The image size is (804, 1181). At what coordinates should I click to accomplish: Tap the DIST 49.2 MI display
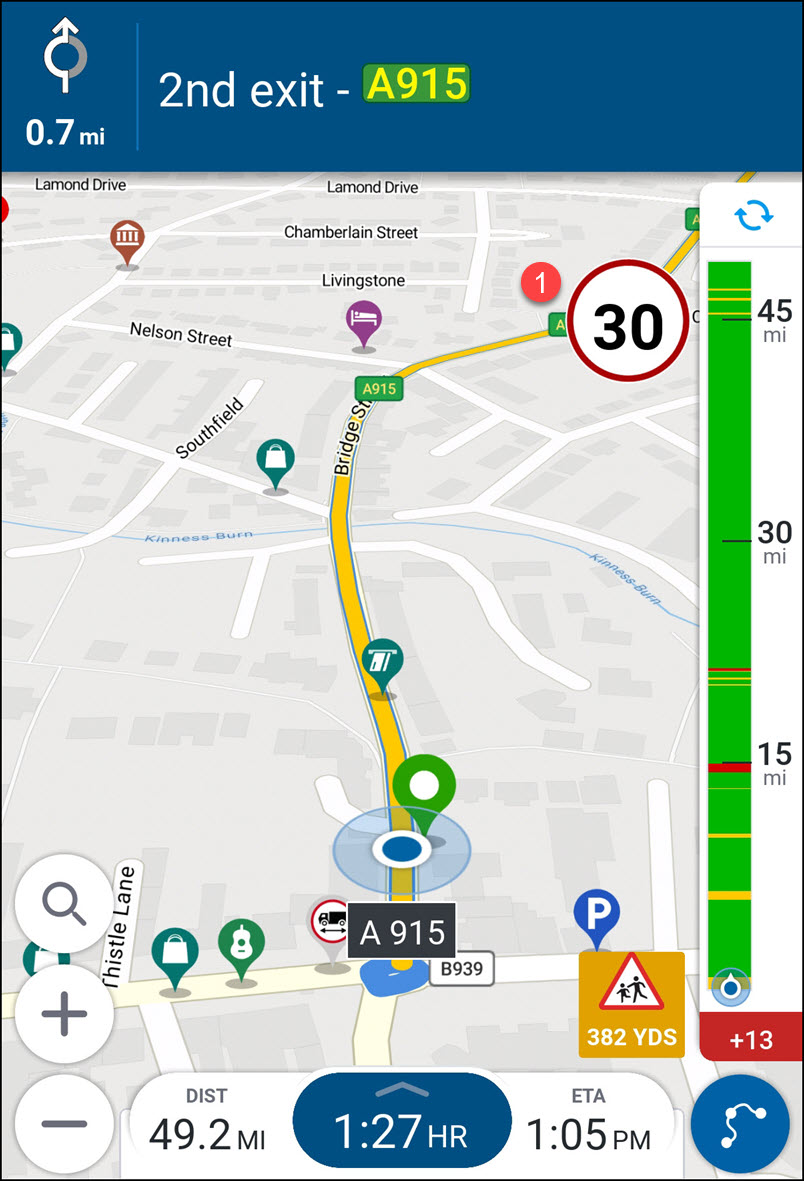click(x=206, y=1123)
